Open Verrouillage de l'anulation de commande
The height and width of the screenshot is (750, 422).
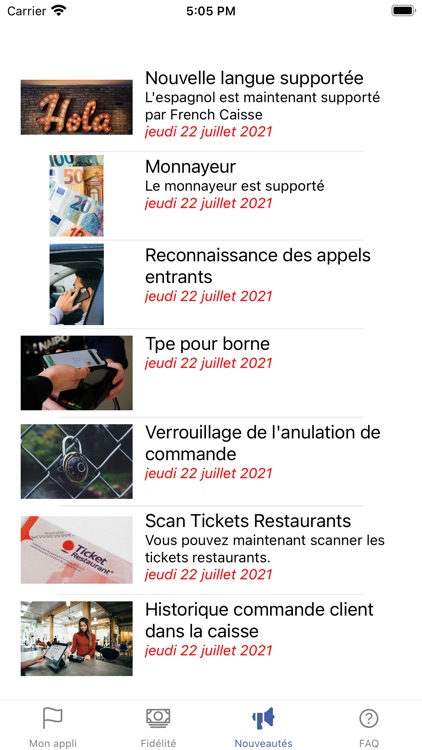(211, 461)
